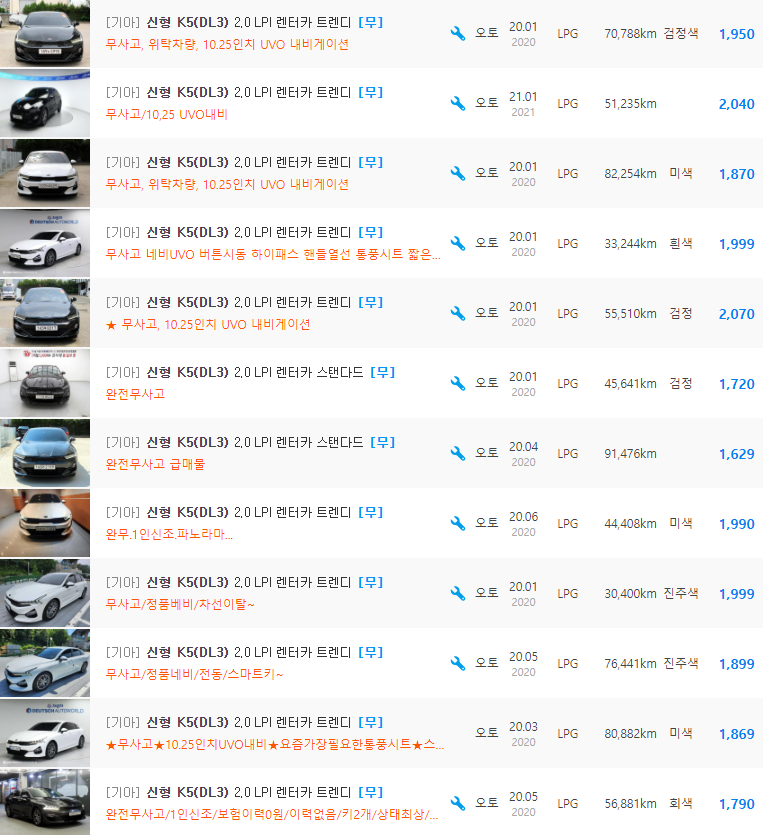Open maintenance record icon for the 2,070 listing
Image resolution: width=763 pixels, height=835 pixels.
pos(458,312)
